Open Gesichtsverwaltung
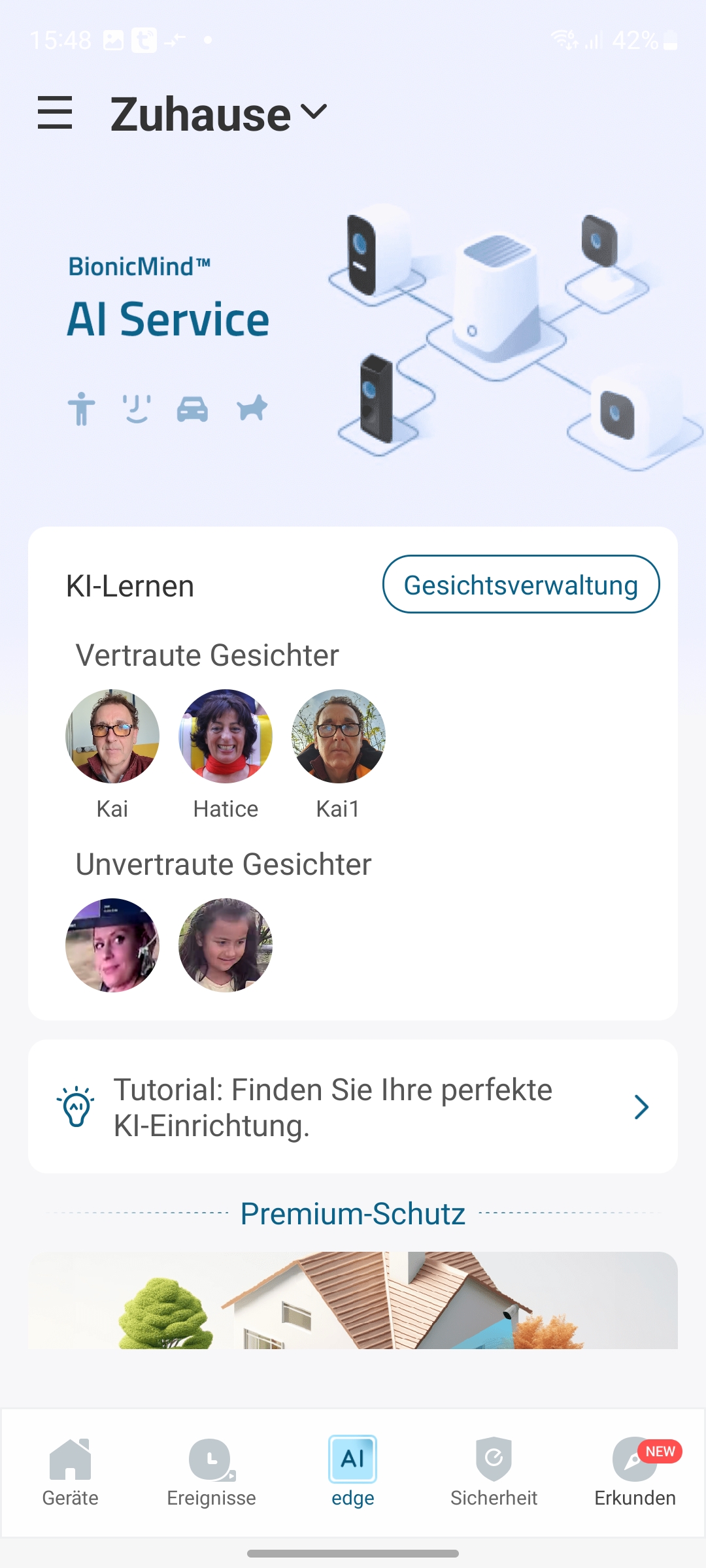This screenshot has height=1568, width=706. (520, 585)
